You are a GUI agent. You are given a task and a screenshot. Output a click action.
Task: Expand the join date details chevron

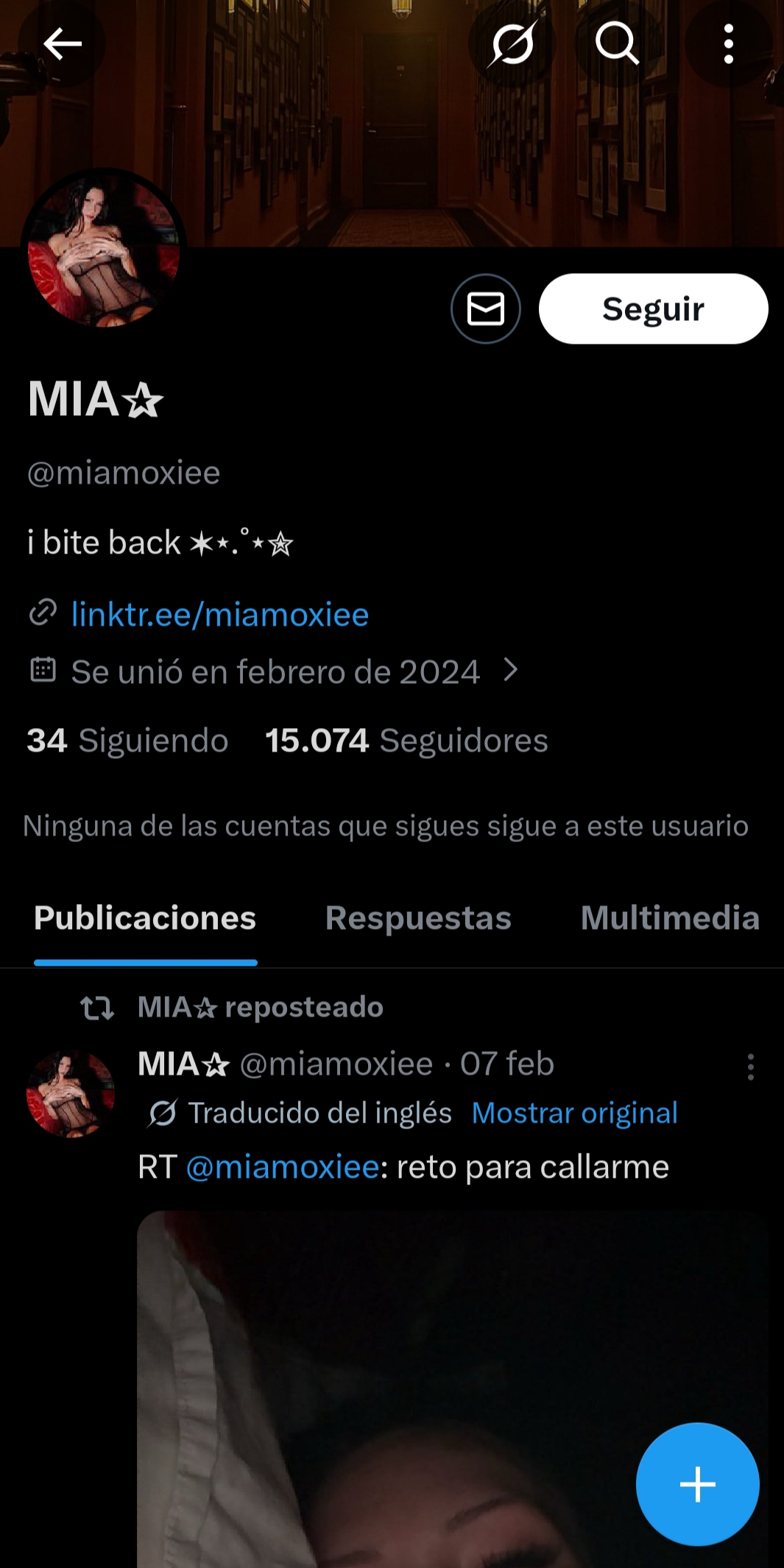pos(510,670)
